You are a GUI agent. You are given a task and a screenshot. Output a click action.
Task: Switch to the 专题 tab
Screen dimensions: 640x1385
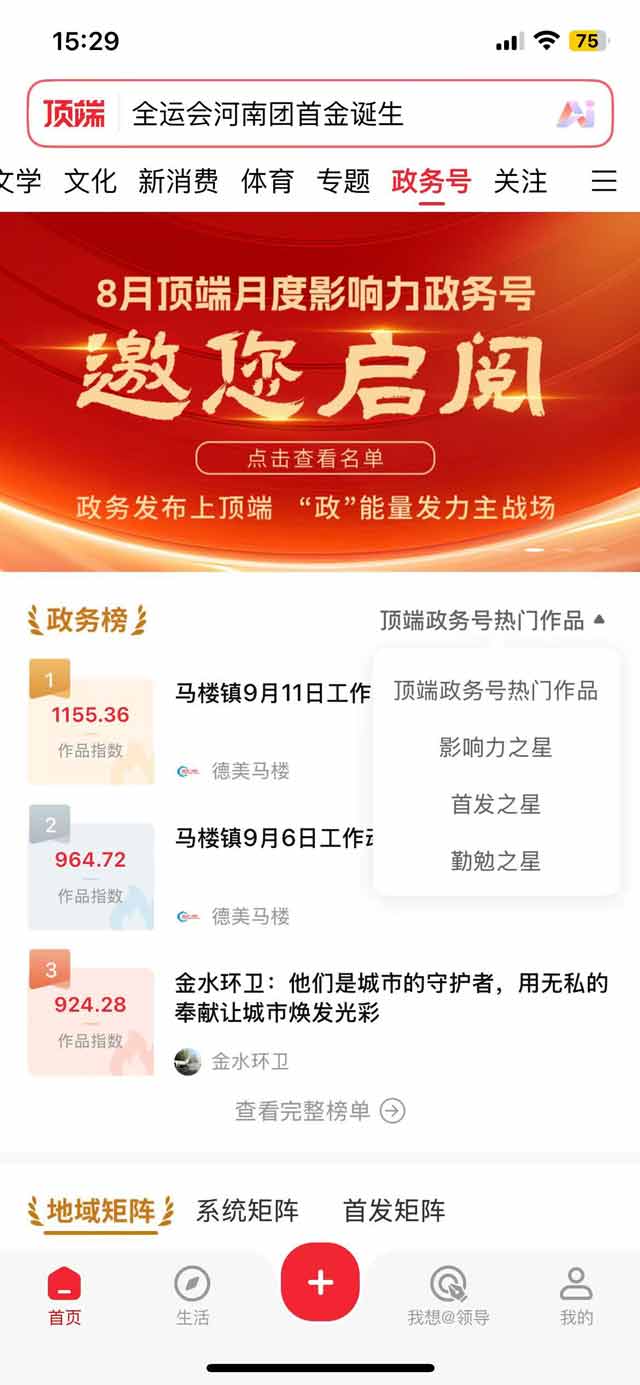click(343, 181)
